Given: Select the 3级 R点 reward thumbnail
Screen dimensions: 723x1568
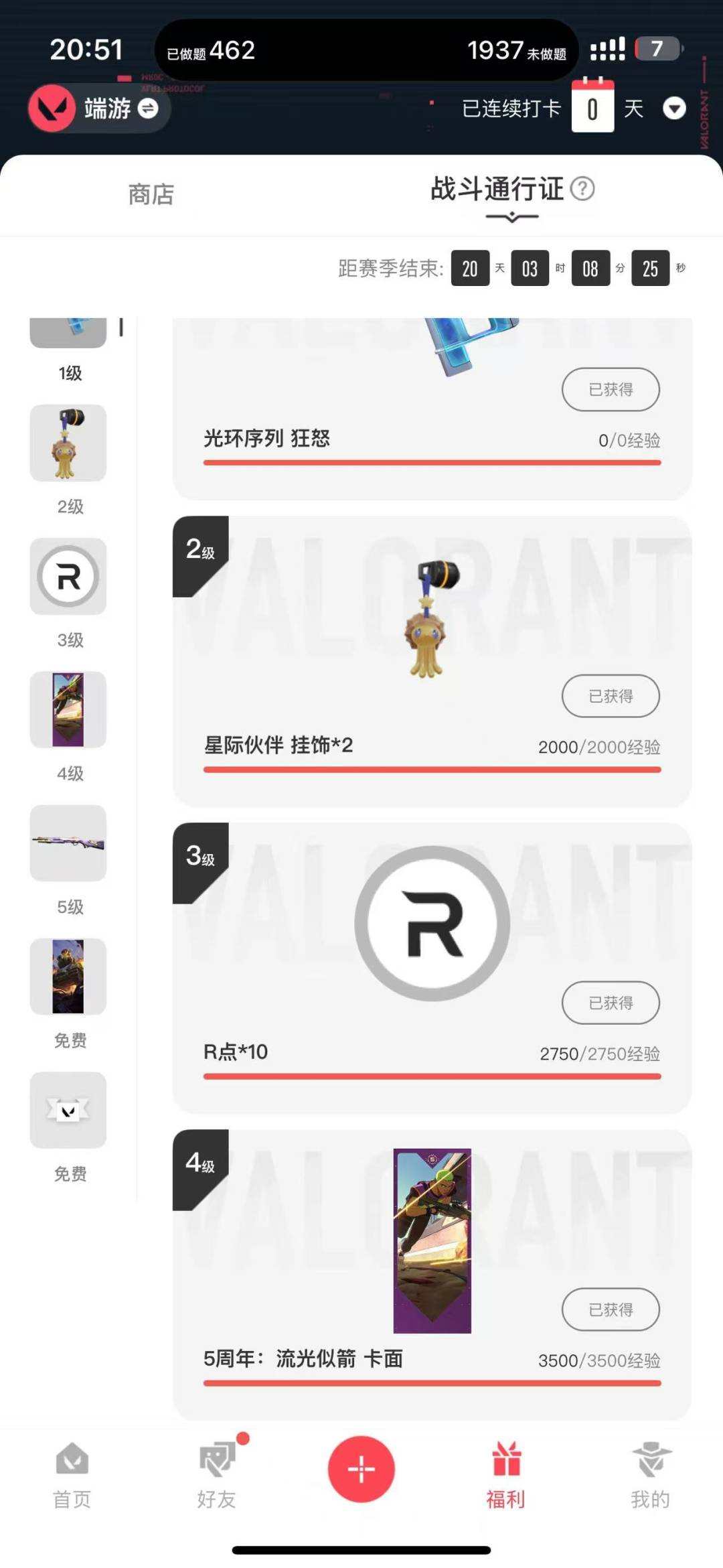Looking at the screenshot, I should [68, 577].
